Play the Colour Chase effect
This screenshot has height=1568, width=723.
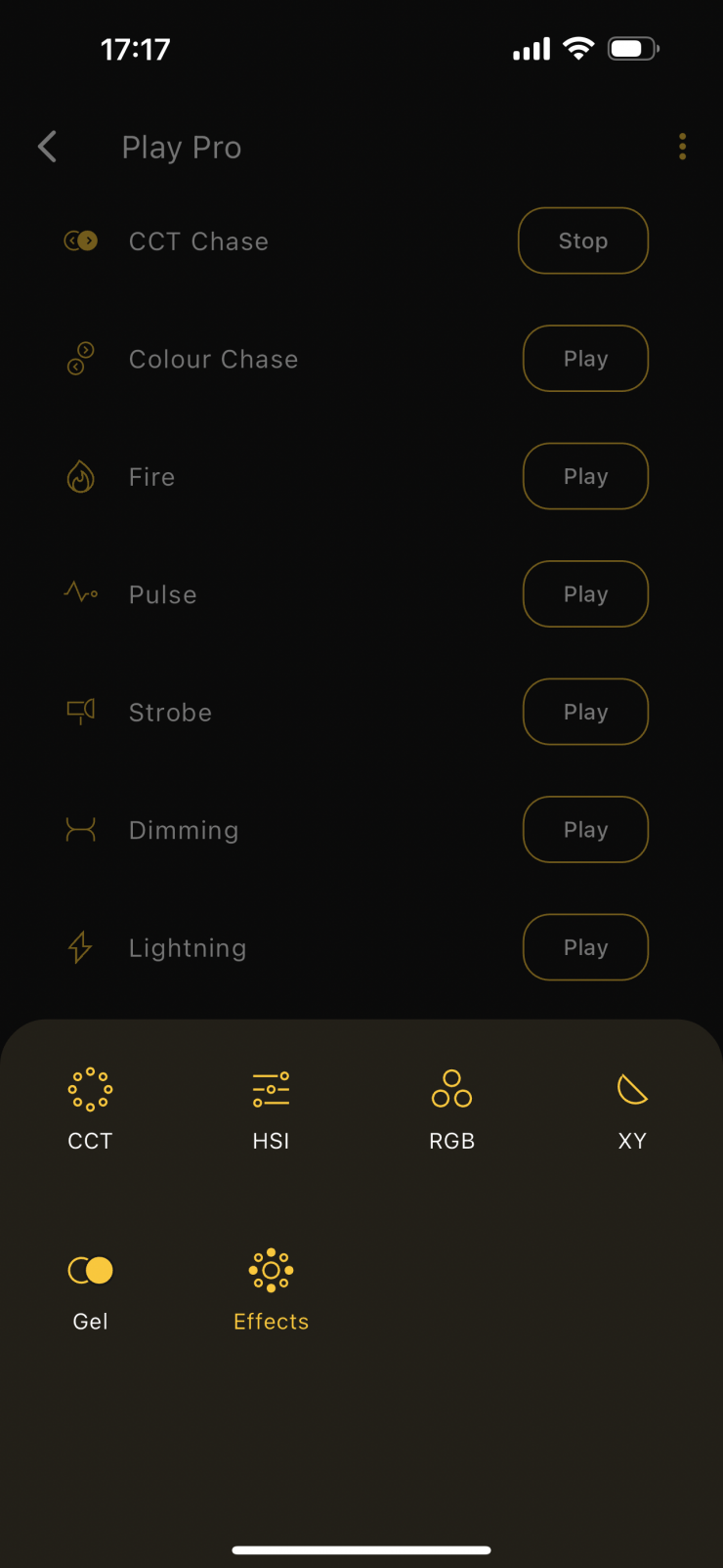pos(585,359)
